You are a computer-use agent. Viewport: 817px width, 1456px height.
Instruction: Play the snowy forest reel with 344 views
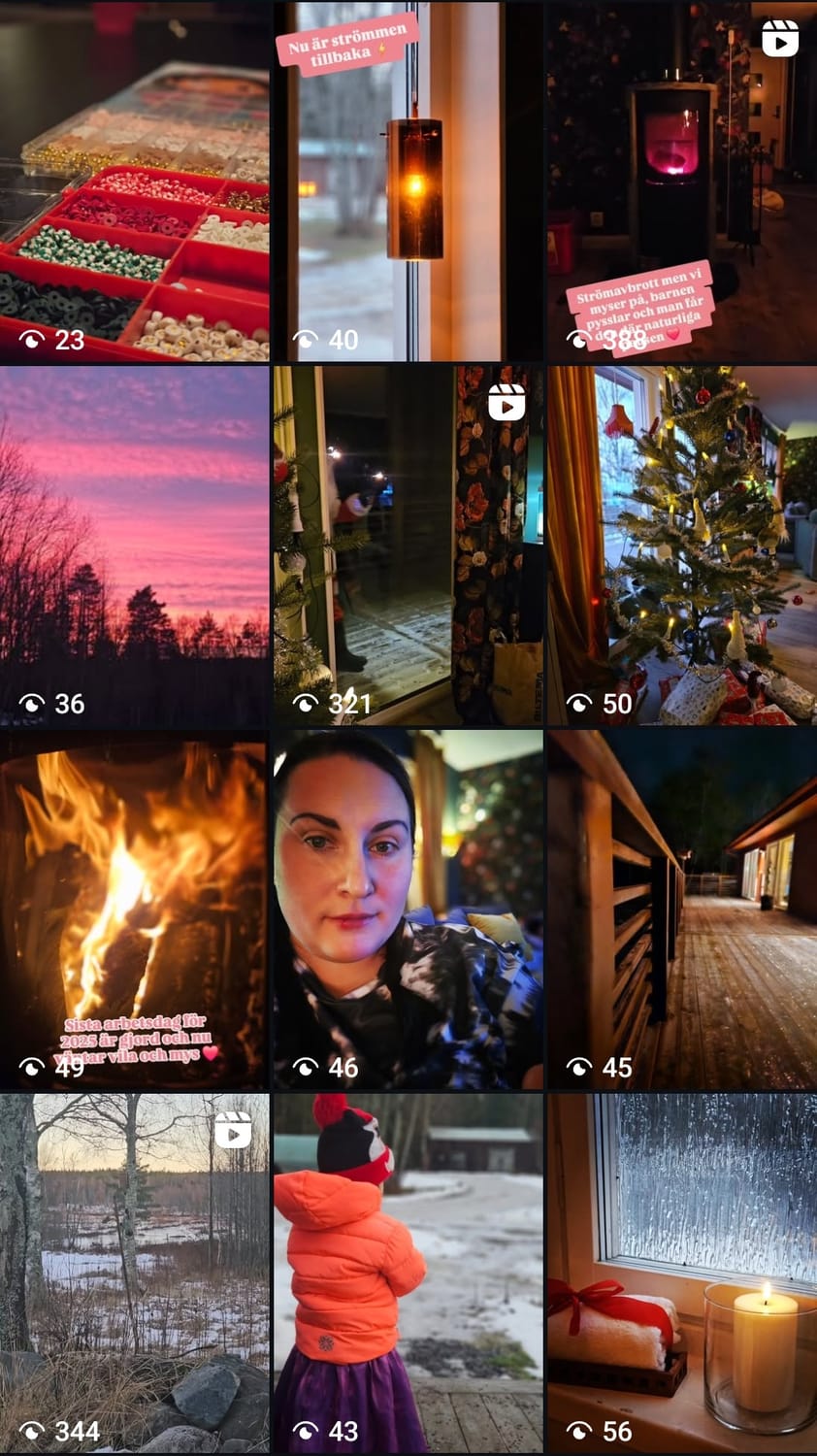click(135, 1274)
